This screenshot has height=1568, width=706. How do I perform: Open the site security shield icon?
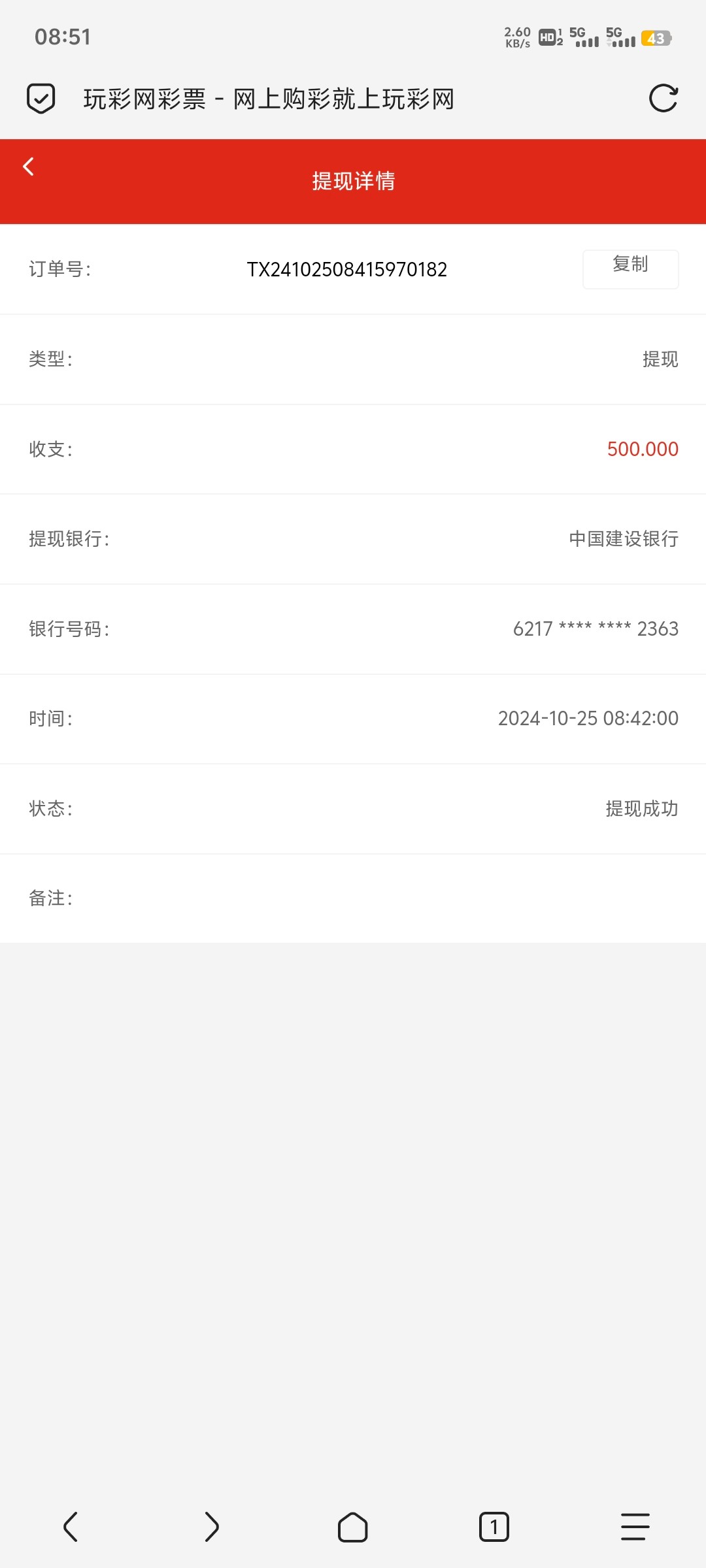(41, 99)
